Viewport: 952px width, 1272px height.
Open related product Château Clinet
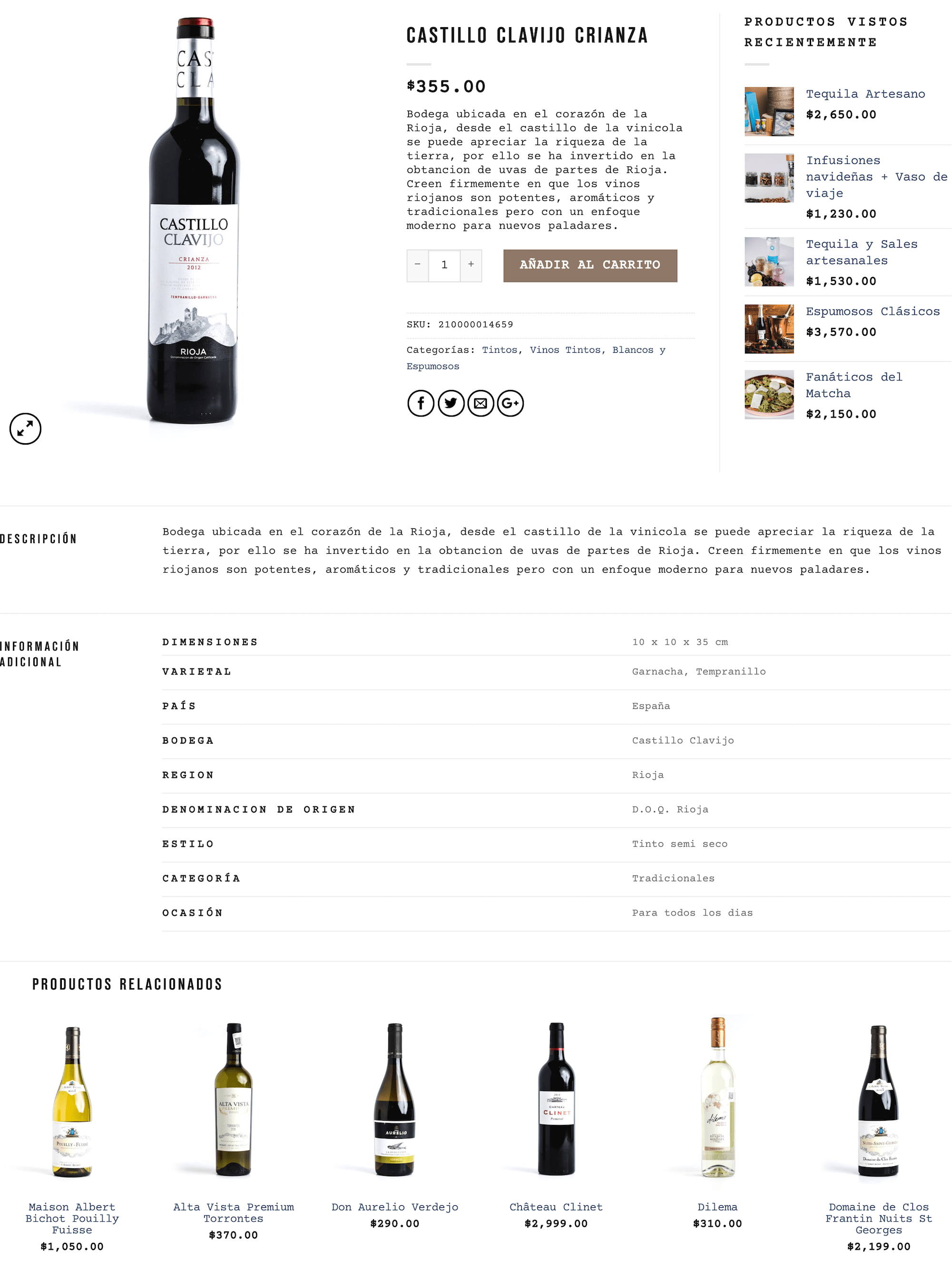556,1206
